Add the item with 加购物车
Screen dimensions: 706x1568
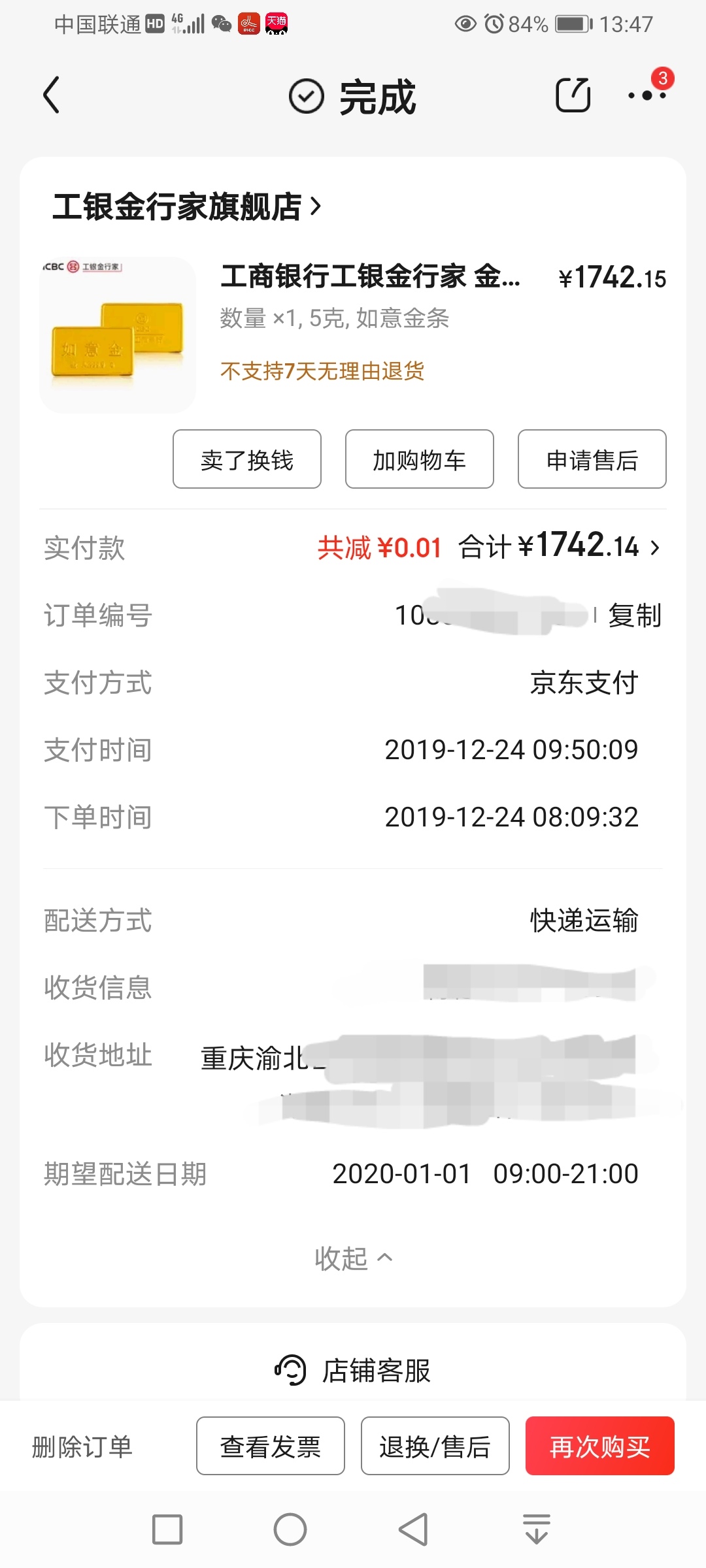click(x=420, y=459)
